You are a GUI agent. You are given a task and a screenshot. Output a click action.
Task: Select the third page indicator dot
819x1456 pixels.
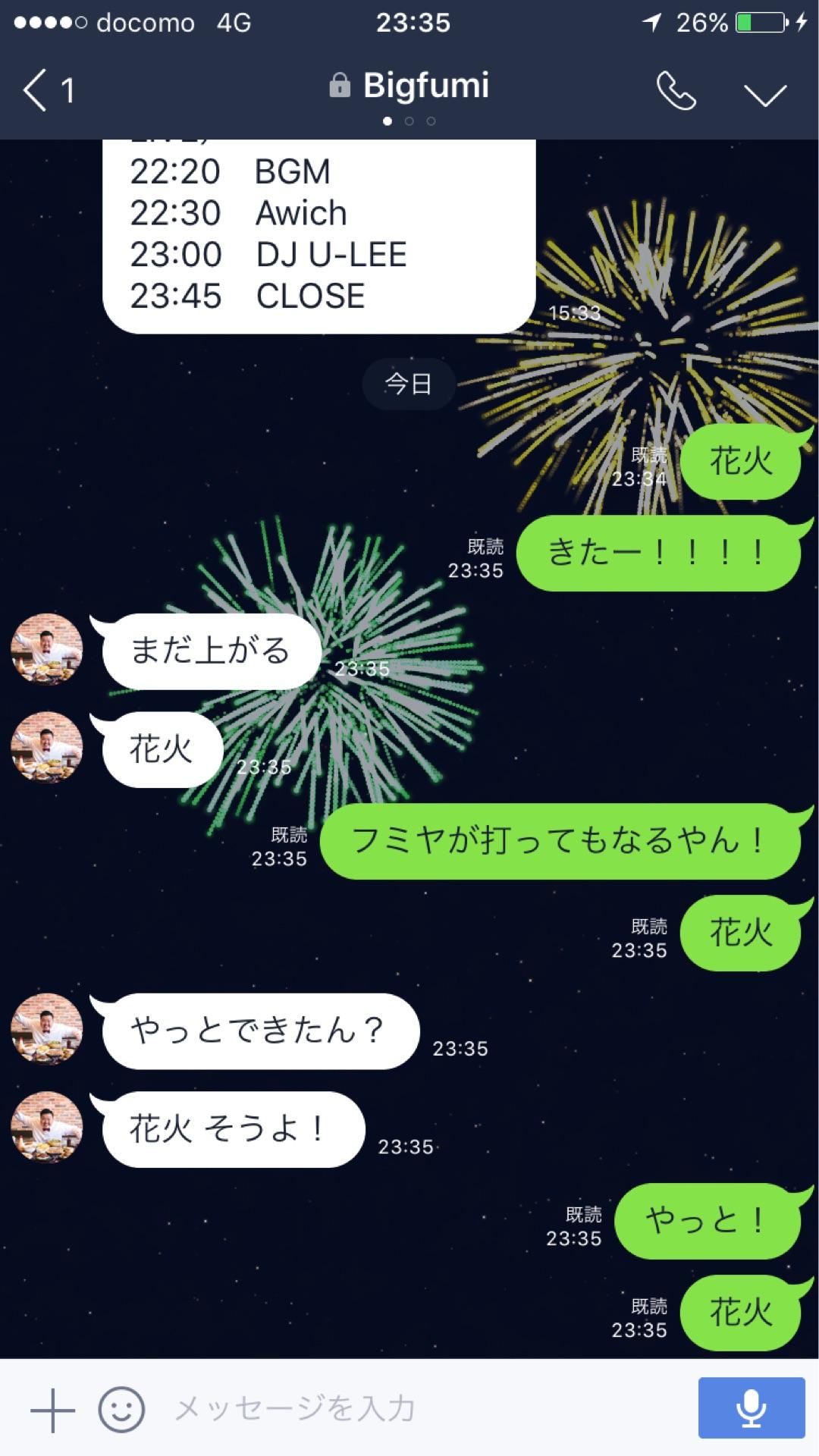click(432, 120)
